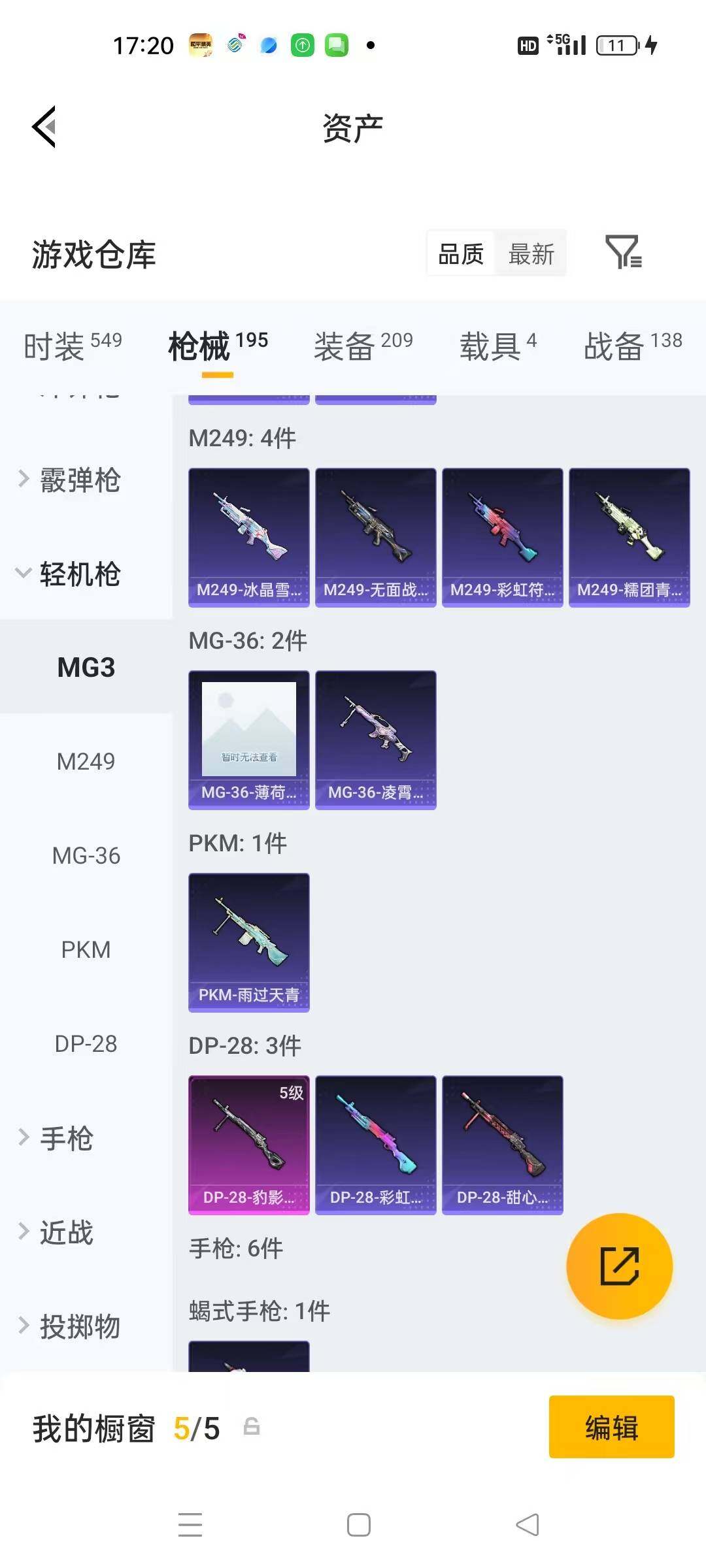This screenshot has width=706, height=1568.
Task: Select PKM in the side list
Action: coord(86,949)
